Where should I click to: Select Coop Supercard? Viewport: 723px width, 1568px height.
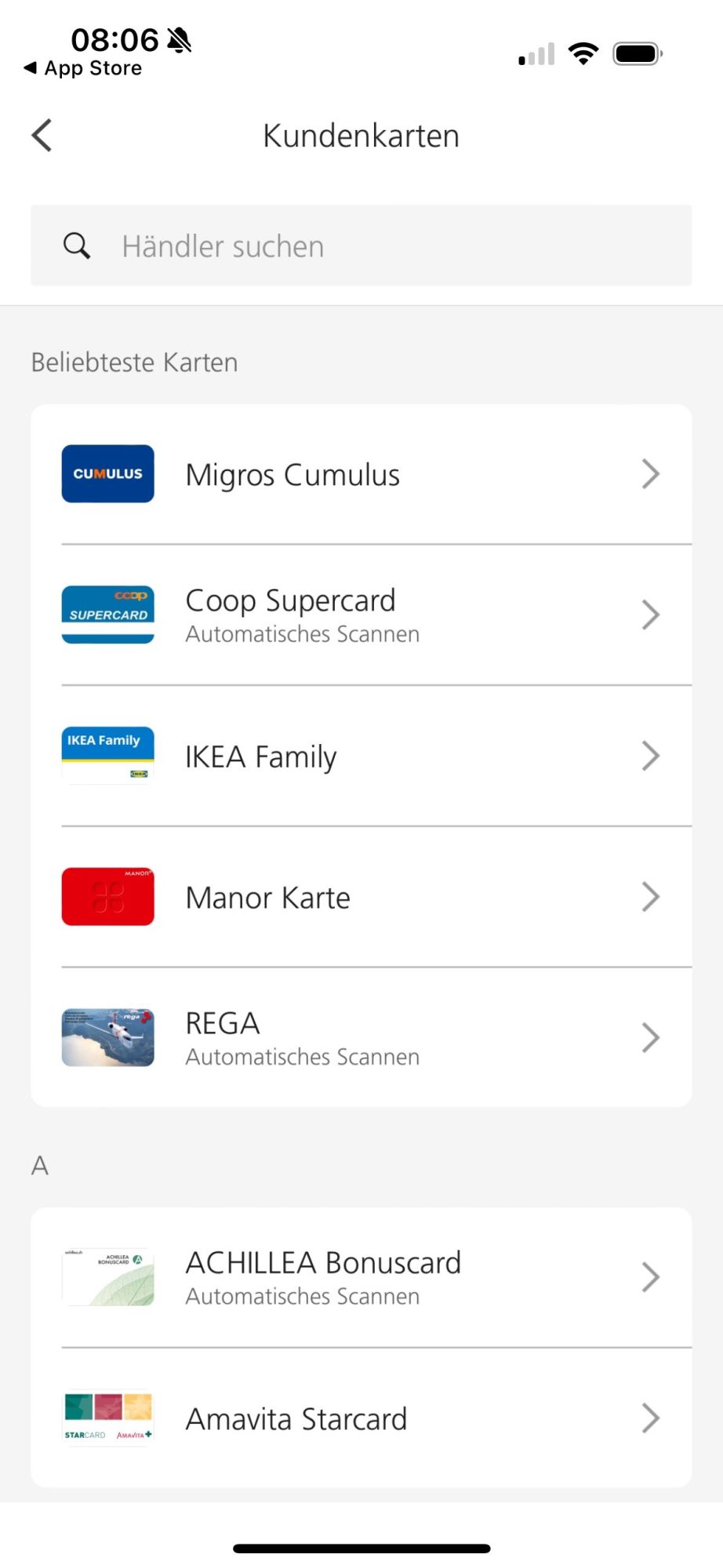tap(361, 615)
